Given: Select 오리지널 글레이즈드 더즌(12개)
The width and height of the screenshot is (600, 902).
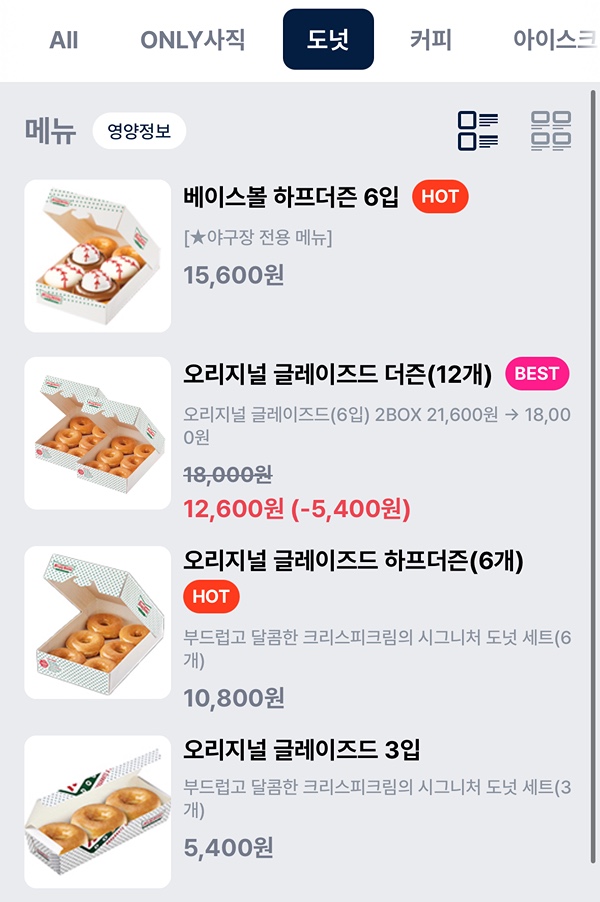Looking at the screenshot, I should tap(338, 375).
